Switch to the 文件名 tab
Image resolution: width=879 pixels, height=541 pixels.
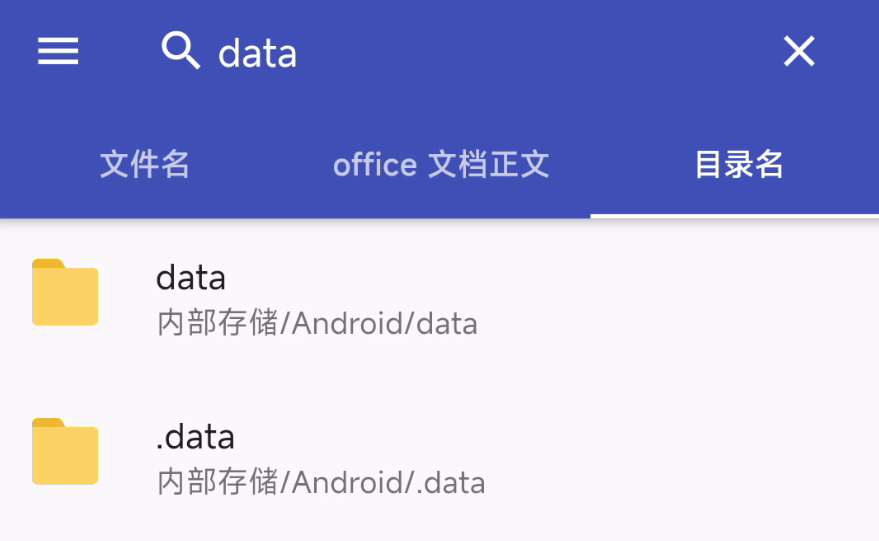click(145, 164)
